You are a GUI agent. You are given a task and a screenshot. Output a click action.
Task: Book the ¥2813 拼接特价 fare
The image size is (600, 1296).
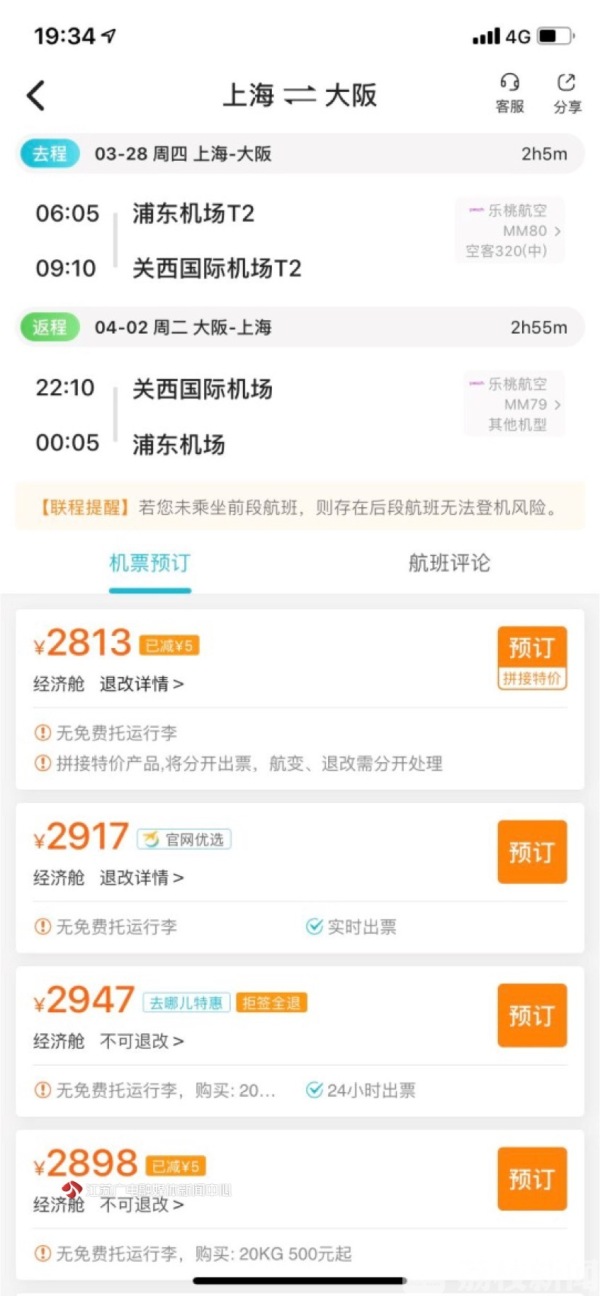point(532,658)
